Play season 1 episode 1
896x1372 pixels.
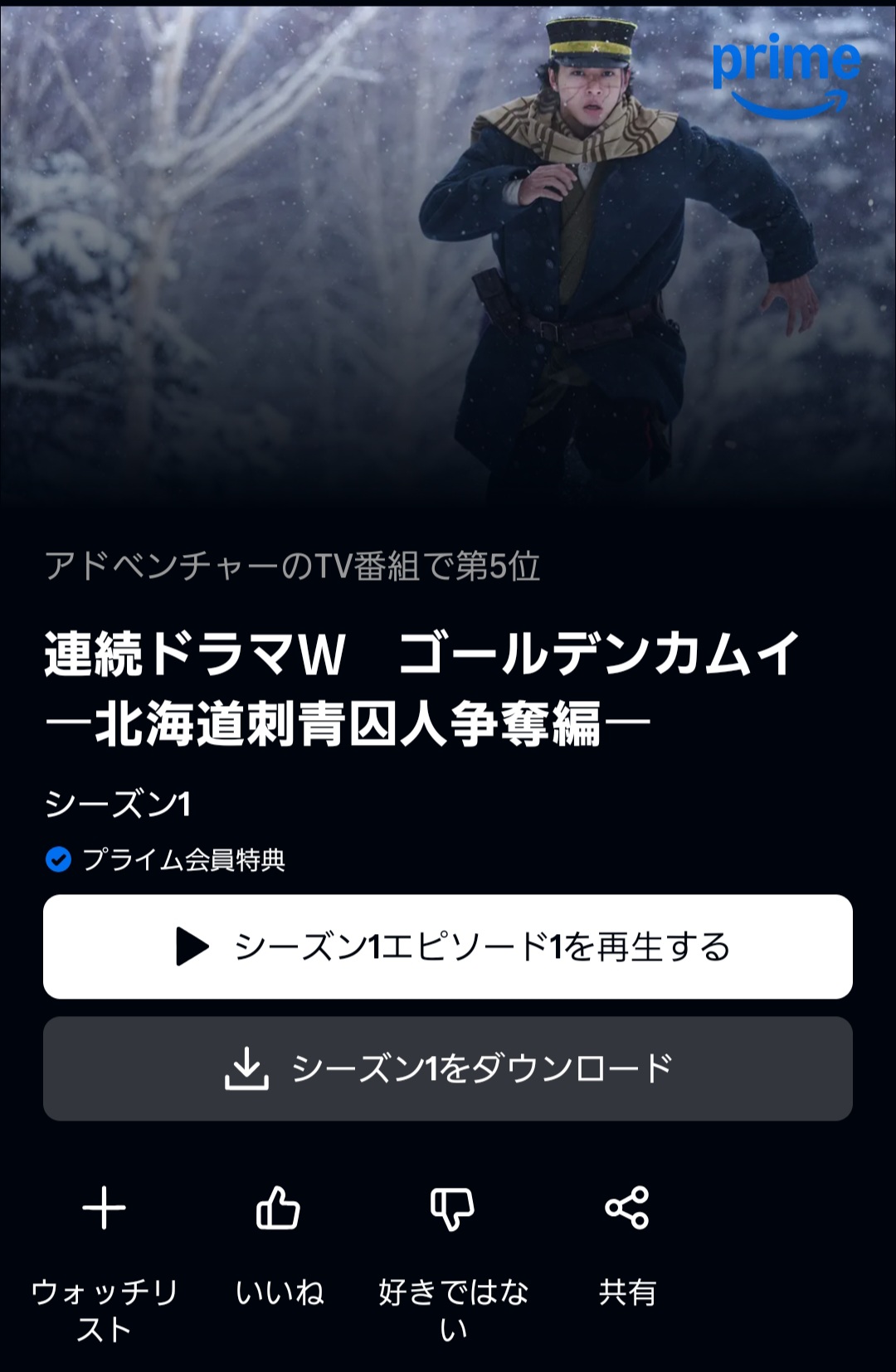[x=448, y=946]
